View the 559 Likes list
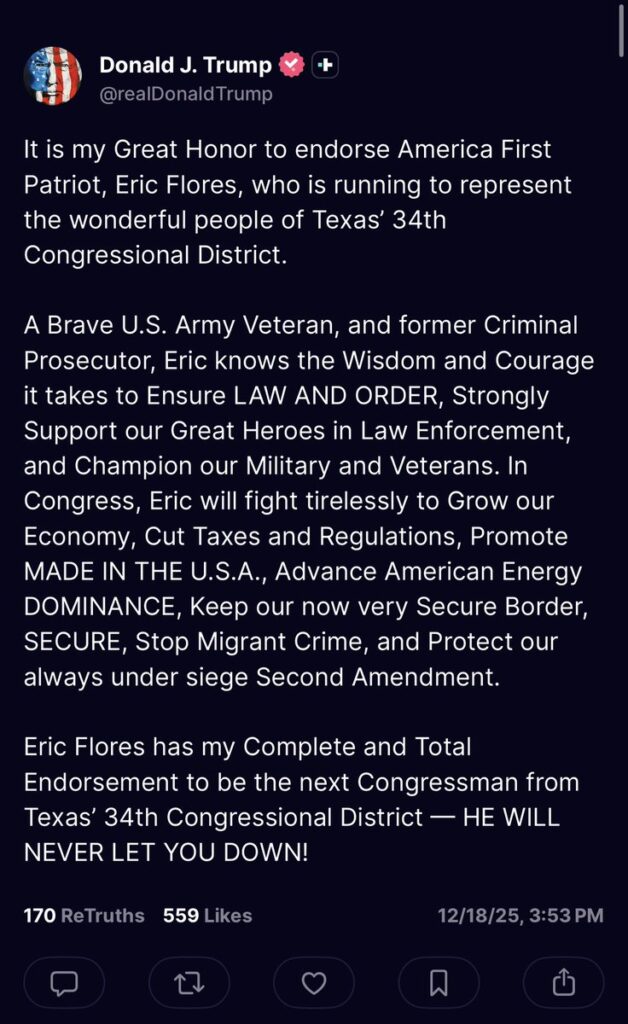The height and width of the screenshot is (1024, 628). tap(207, 915)
